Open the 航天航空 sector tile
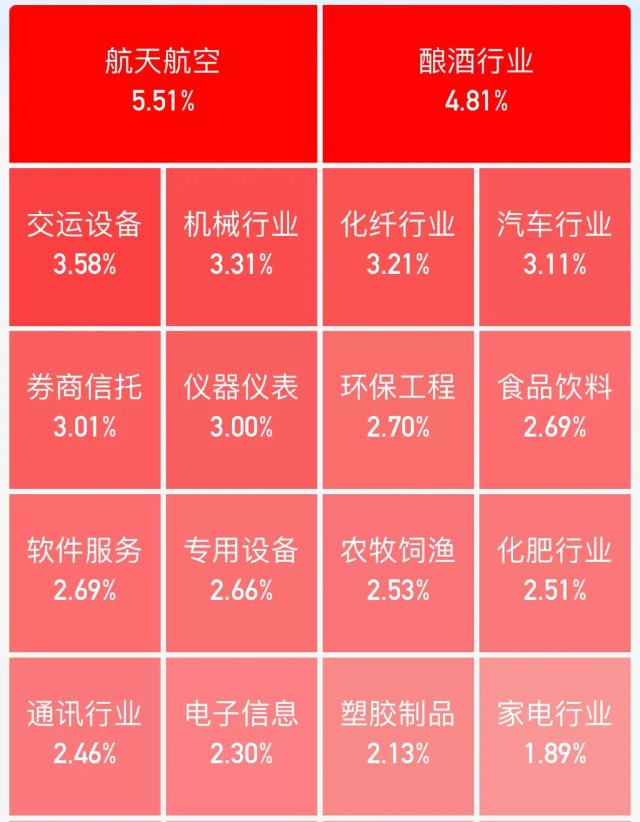Viewport: 640px width, 822px height. [163, 84]
